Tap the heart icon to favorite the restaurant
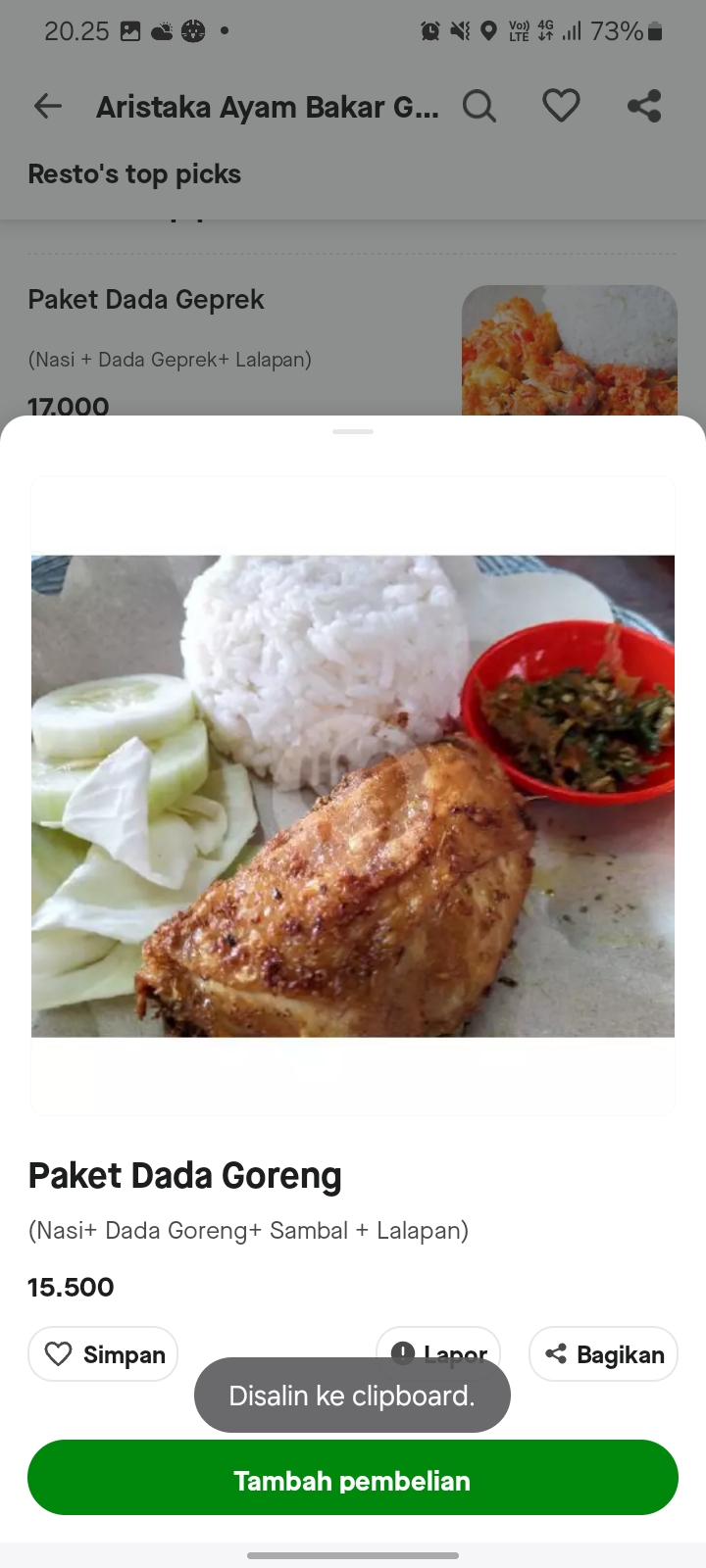The width and height of the screenshot is (706, 1568). (x=561, y=106)
